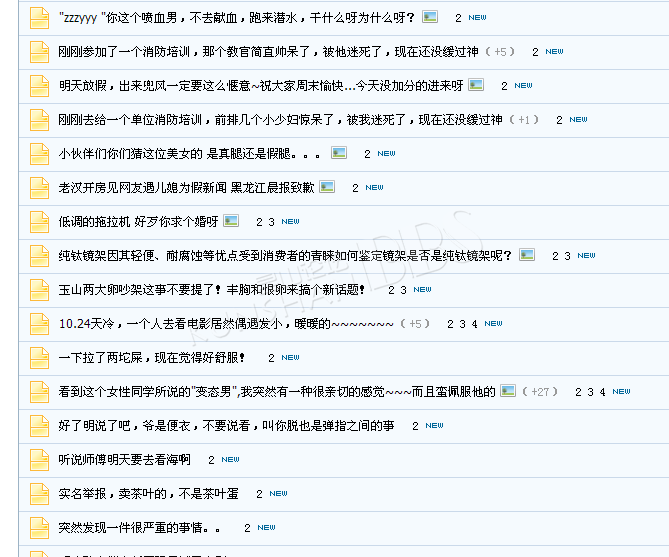Screen dimensions: 669x557
Task: Open thread 刚刚去给一个单位消防培训
Action: coord(280,119)
